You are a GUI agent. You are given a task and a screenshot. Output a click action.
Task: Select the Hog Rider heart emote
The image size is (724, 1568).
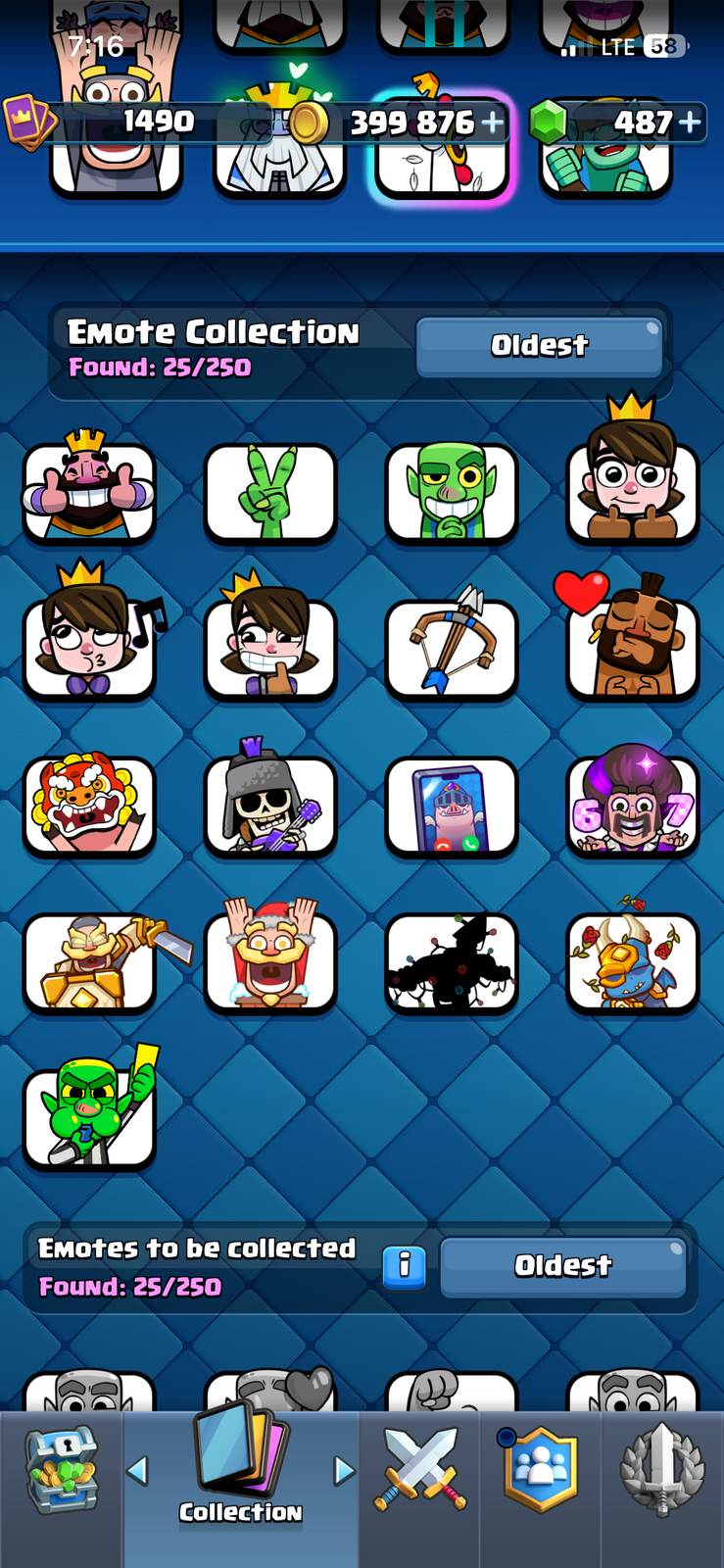tap(632, 639)
